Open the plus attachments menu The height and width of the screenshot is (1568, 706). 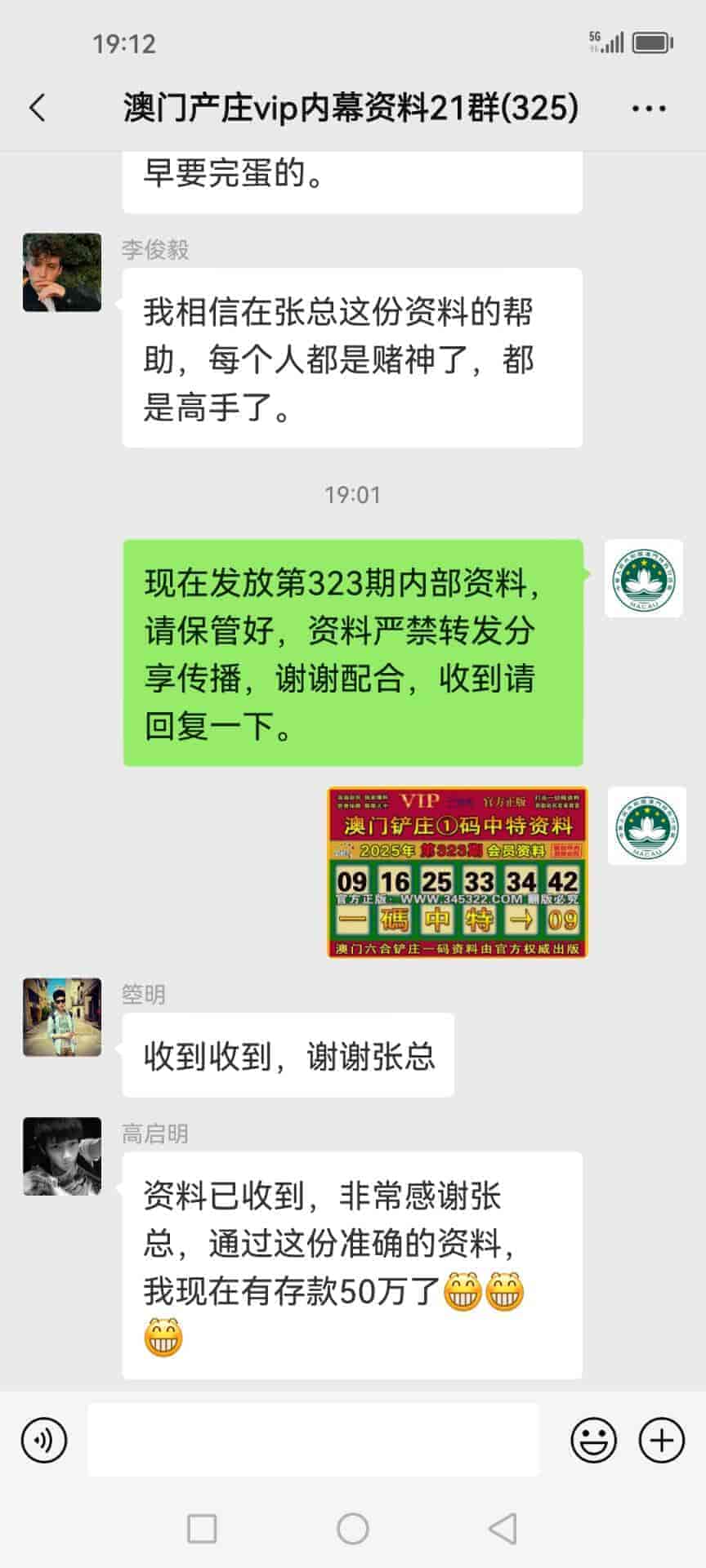pyautogui.click(x=661, y=1440)
